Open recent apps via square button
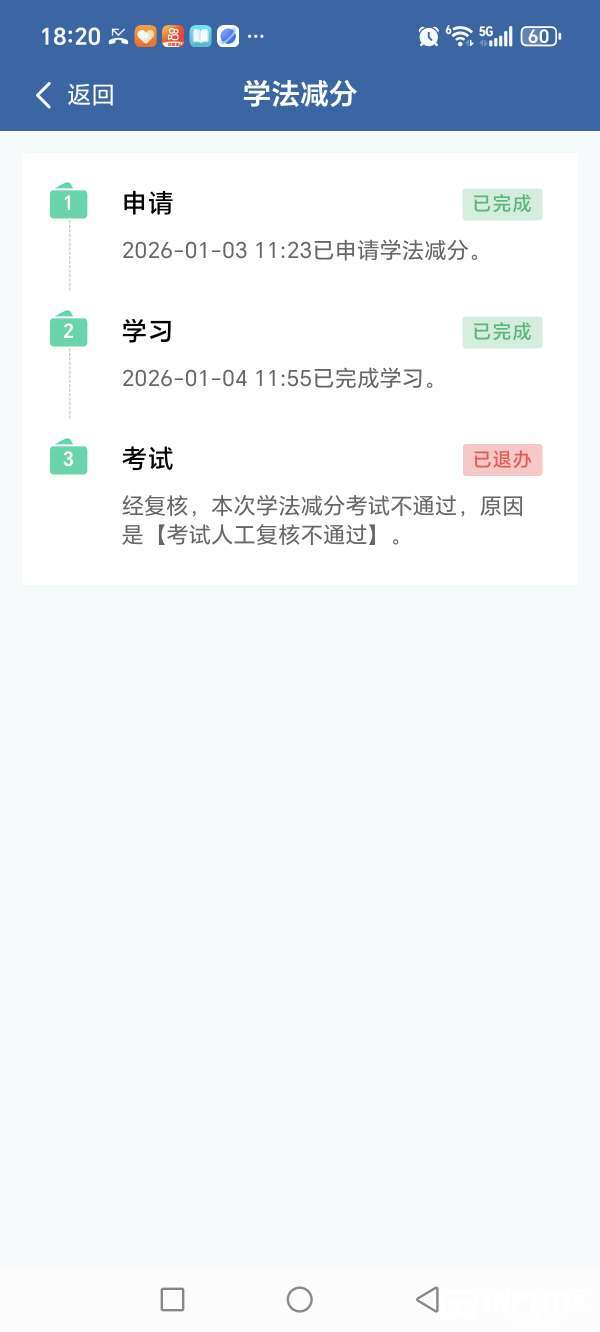The width and height of the screenshot is (600, 1332). point(172,1299)
